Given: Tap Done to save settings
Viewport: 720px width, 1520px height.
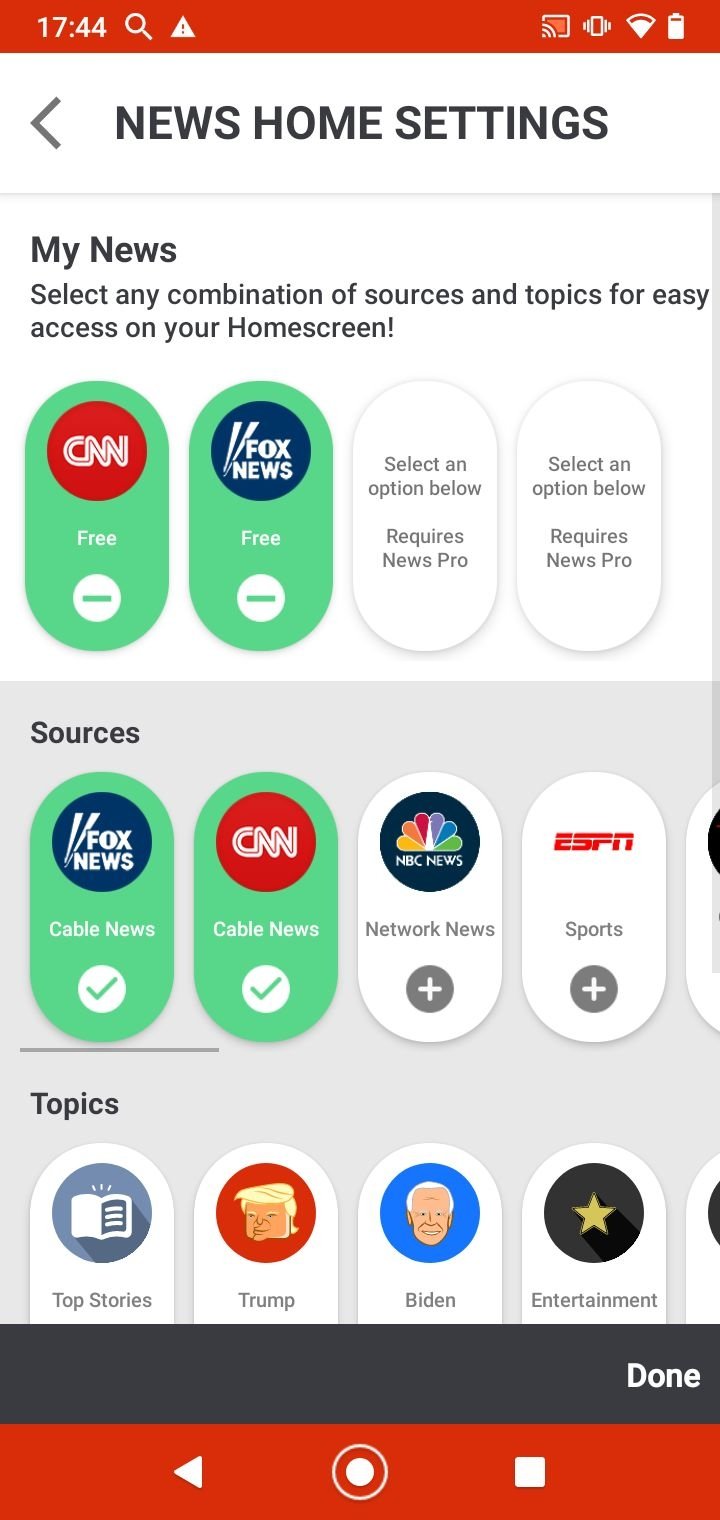Looking at the screenshot, I should point(663,1375).
